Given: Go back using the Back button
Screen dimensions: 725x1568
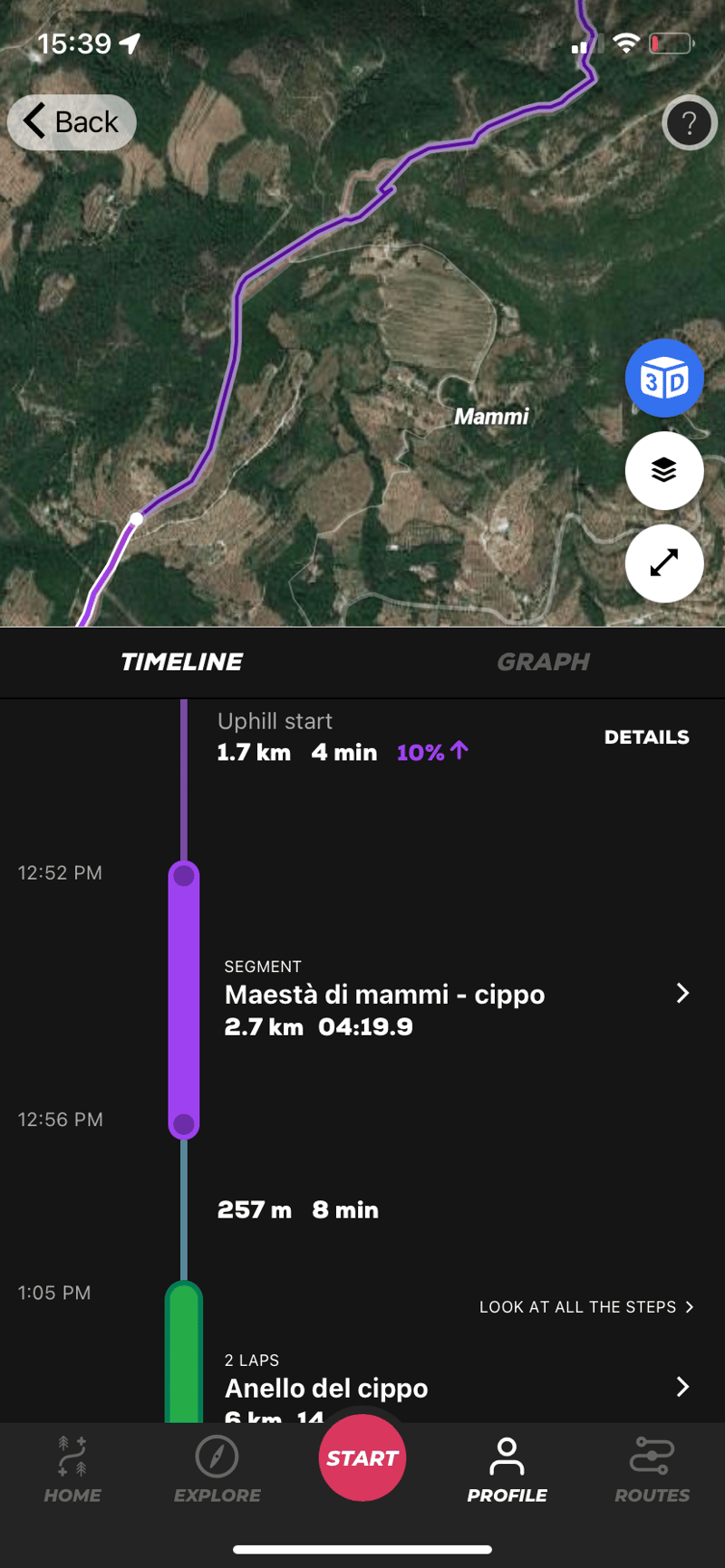Looking at the screenshot, I should point(72,122).
